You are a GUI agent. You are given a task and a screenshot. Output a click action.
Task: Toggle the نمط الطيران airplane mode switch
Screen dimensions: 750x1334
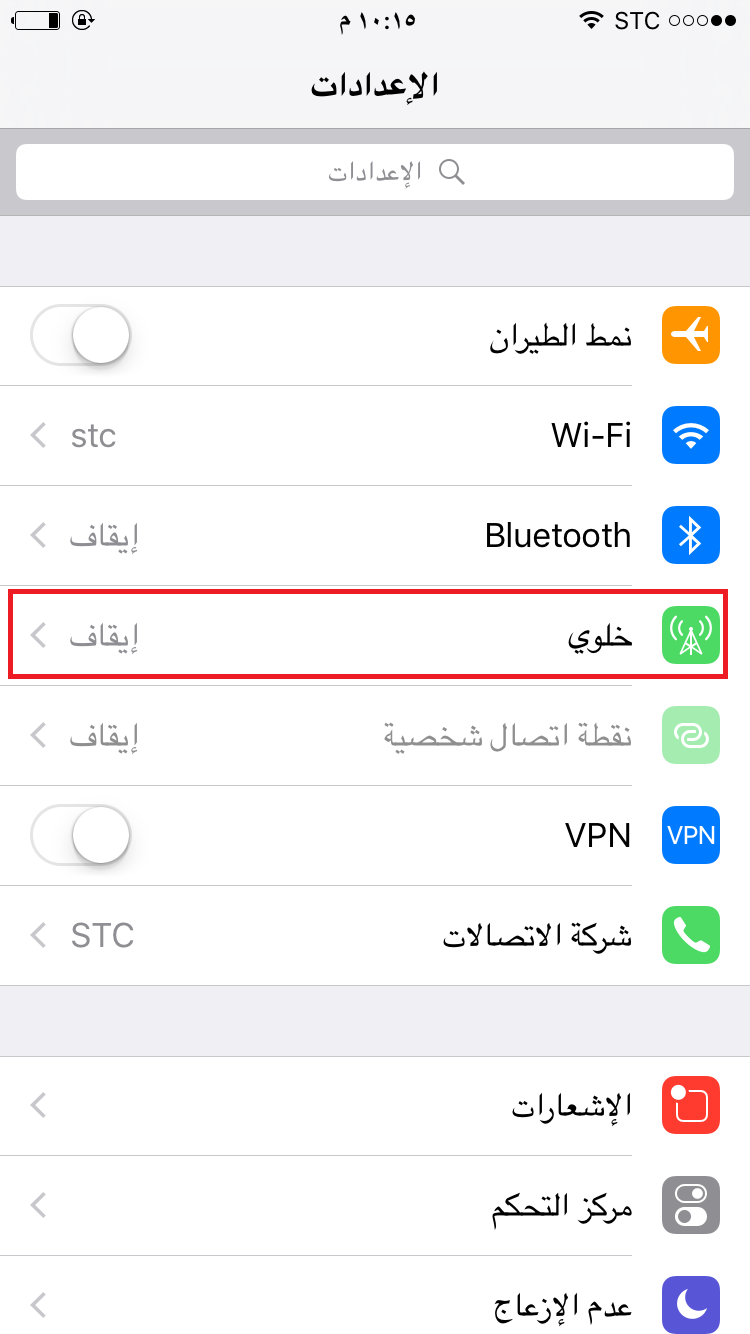point(81,336)
